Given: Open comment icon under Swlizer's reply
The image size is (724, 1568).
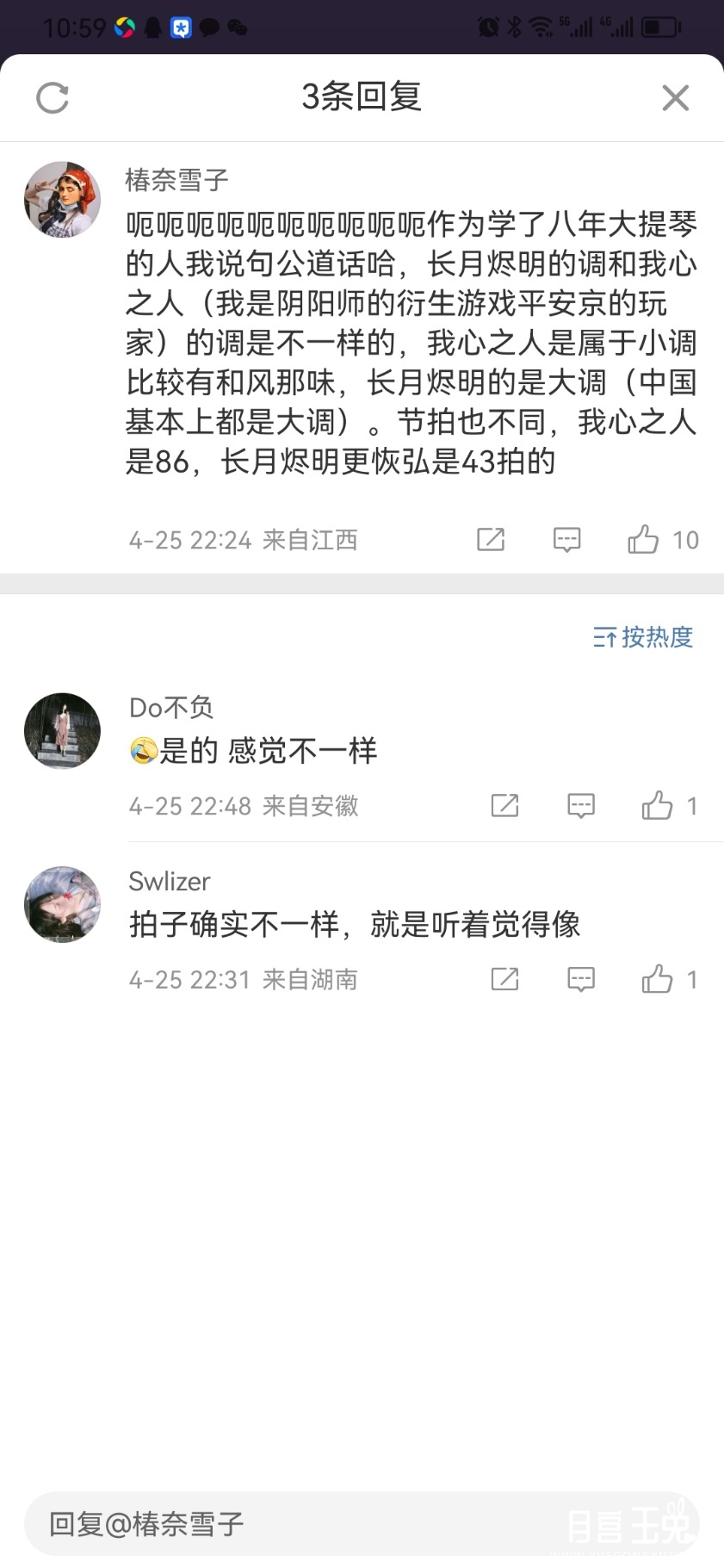Looking at the screenshot, I should (580, 979).
